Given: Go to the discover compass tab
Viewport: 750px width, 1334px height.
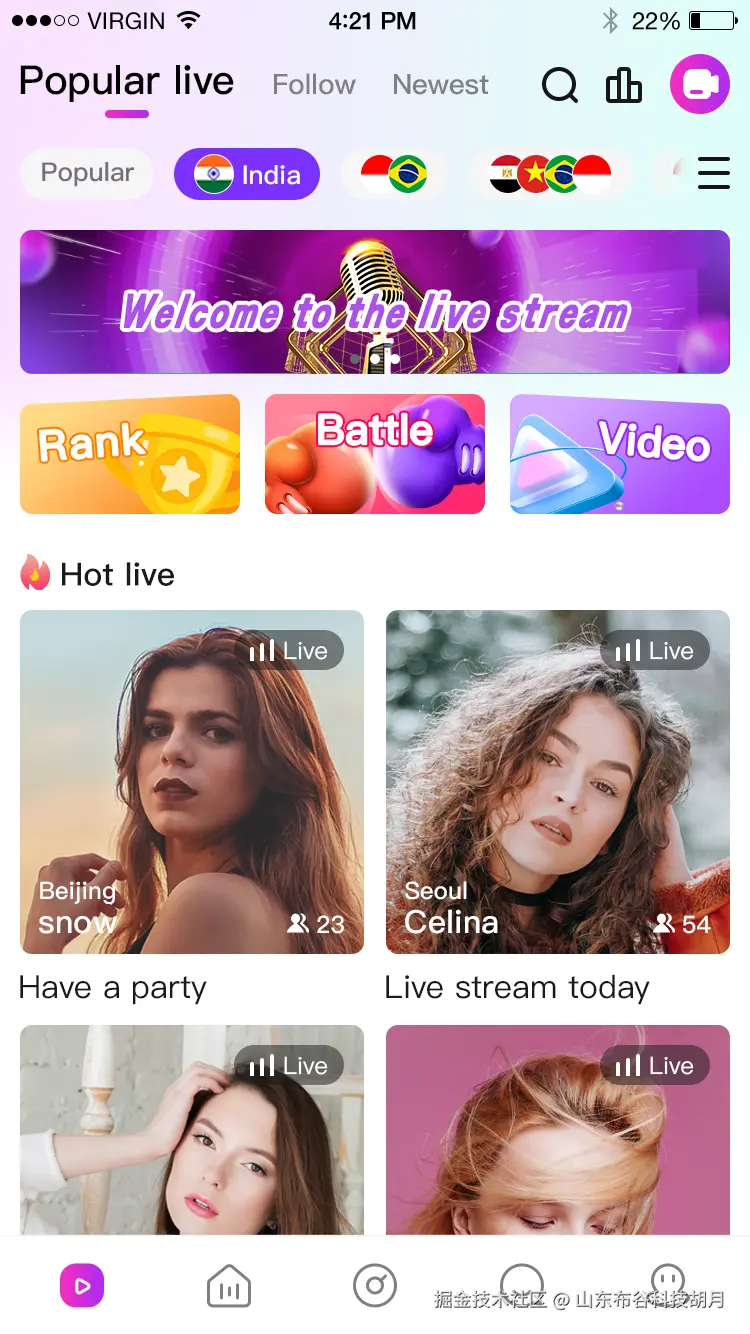Looking at the screenshot, I should click(x=375, y=1286).
